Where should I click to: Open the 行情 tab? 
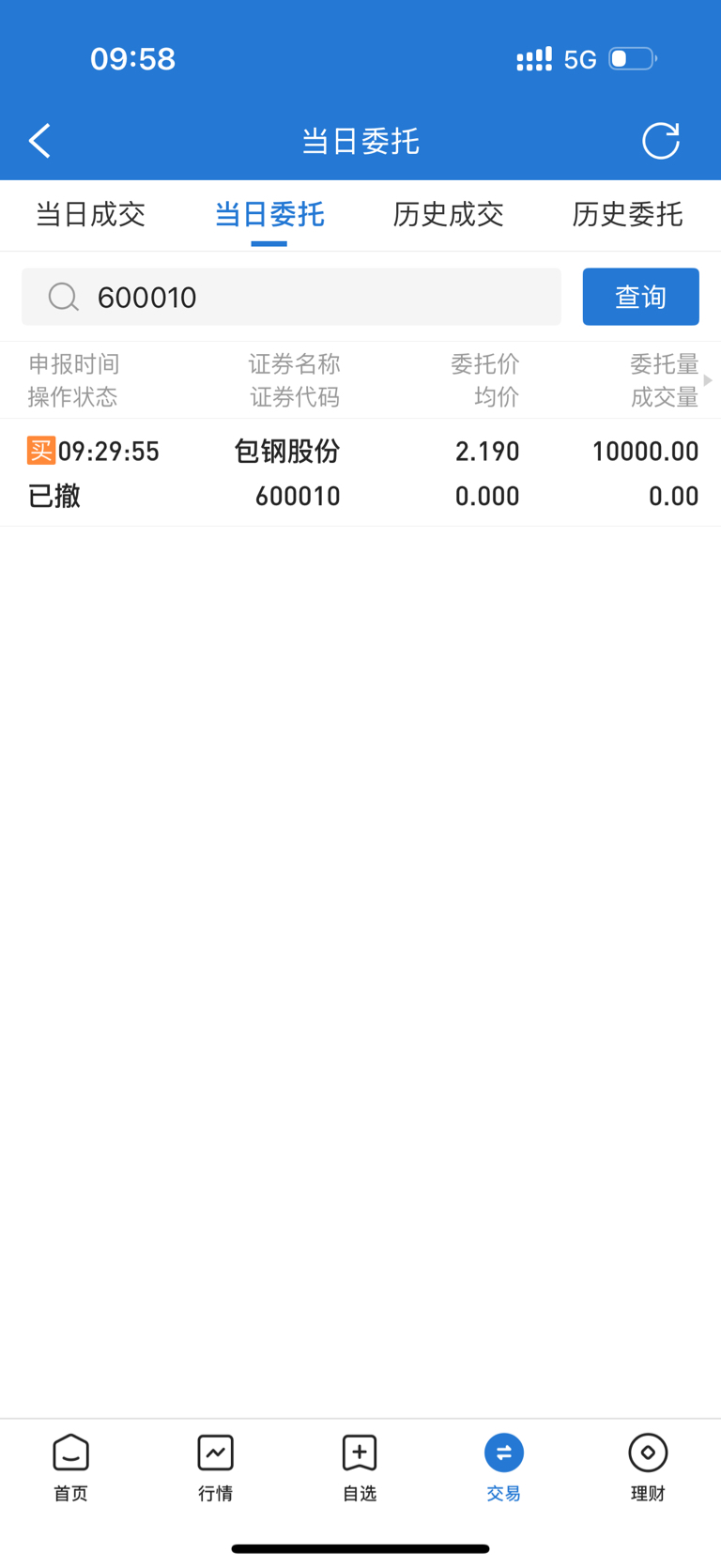tap(215, 1468)
